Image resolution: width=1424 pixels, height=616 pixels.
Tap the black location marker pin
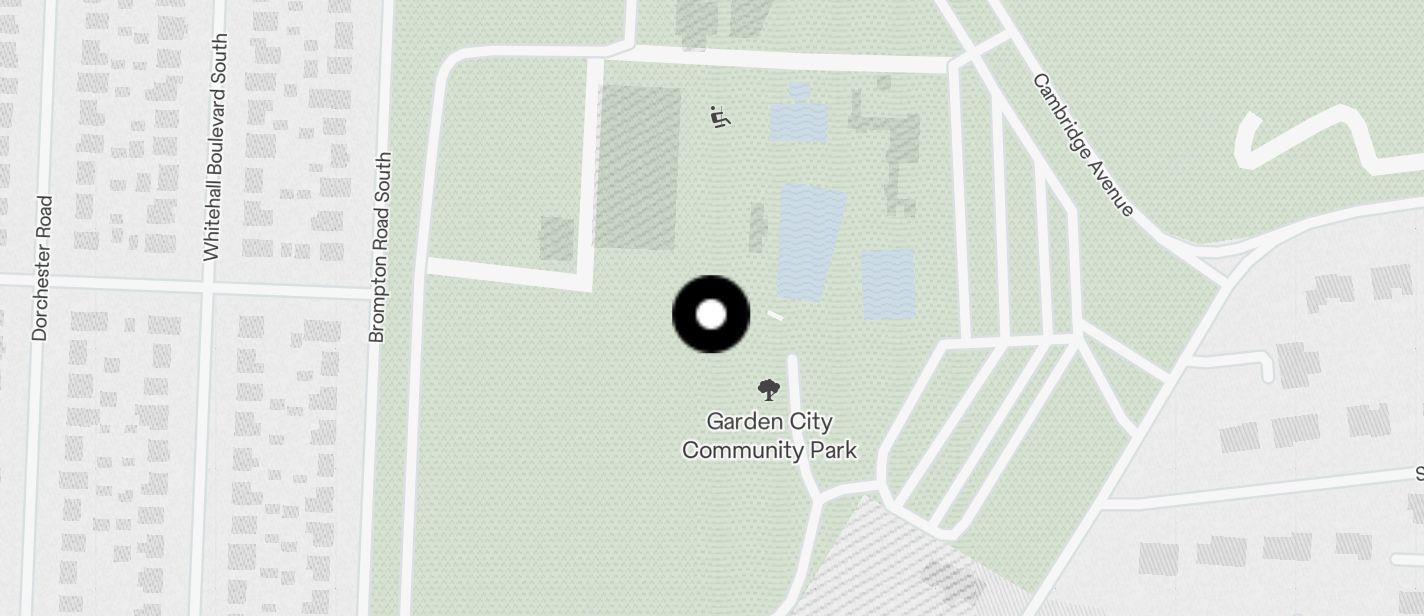(x=710, y=314)
